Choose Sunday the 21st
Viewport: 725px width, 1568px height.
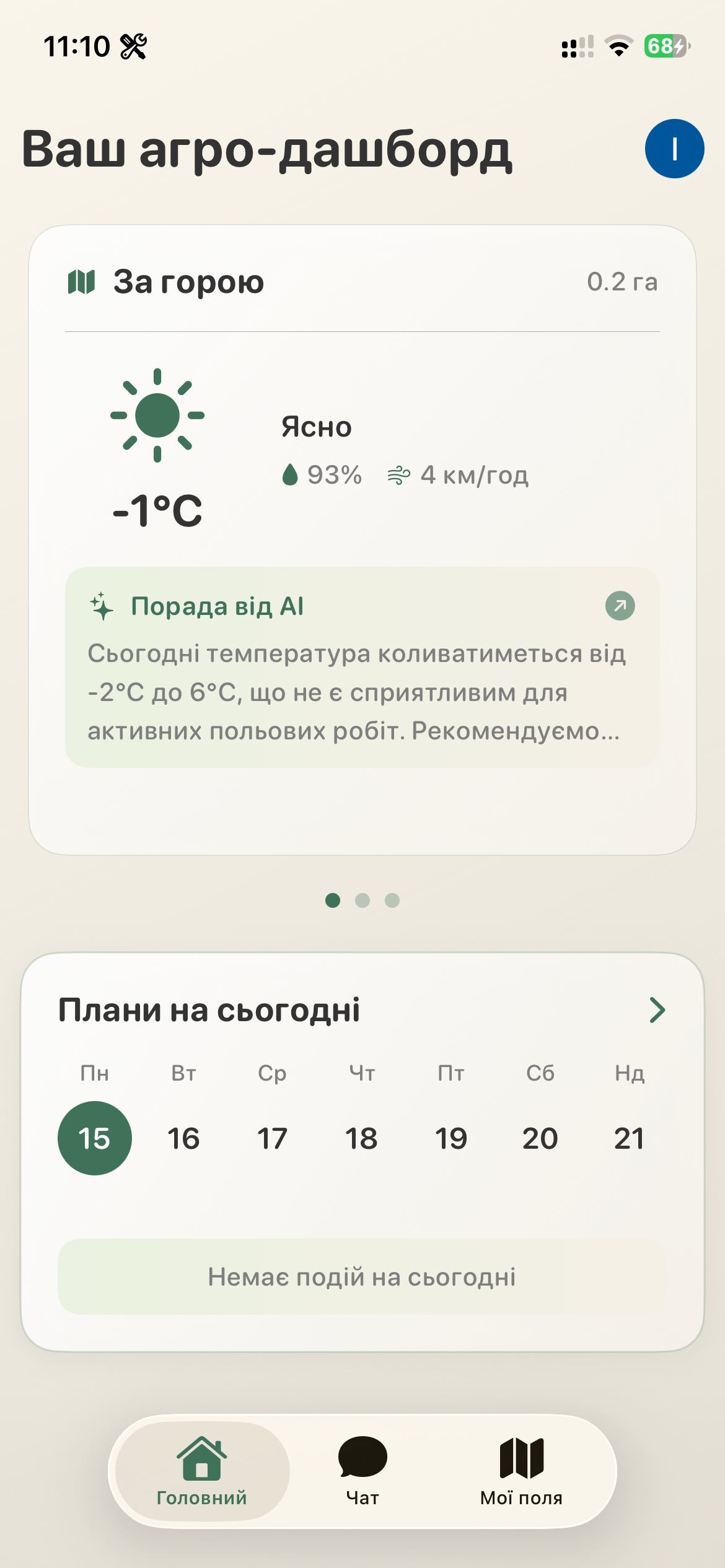pos(631,1137)
